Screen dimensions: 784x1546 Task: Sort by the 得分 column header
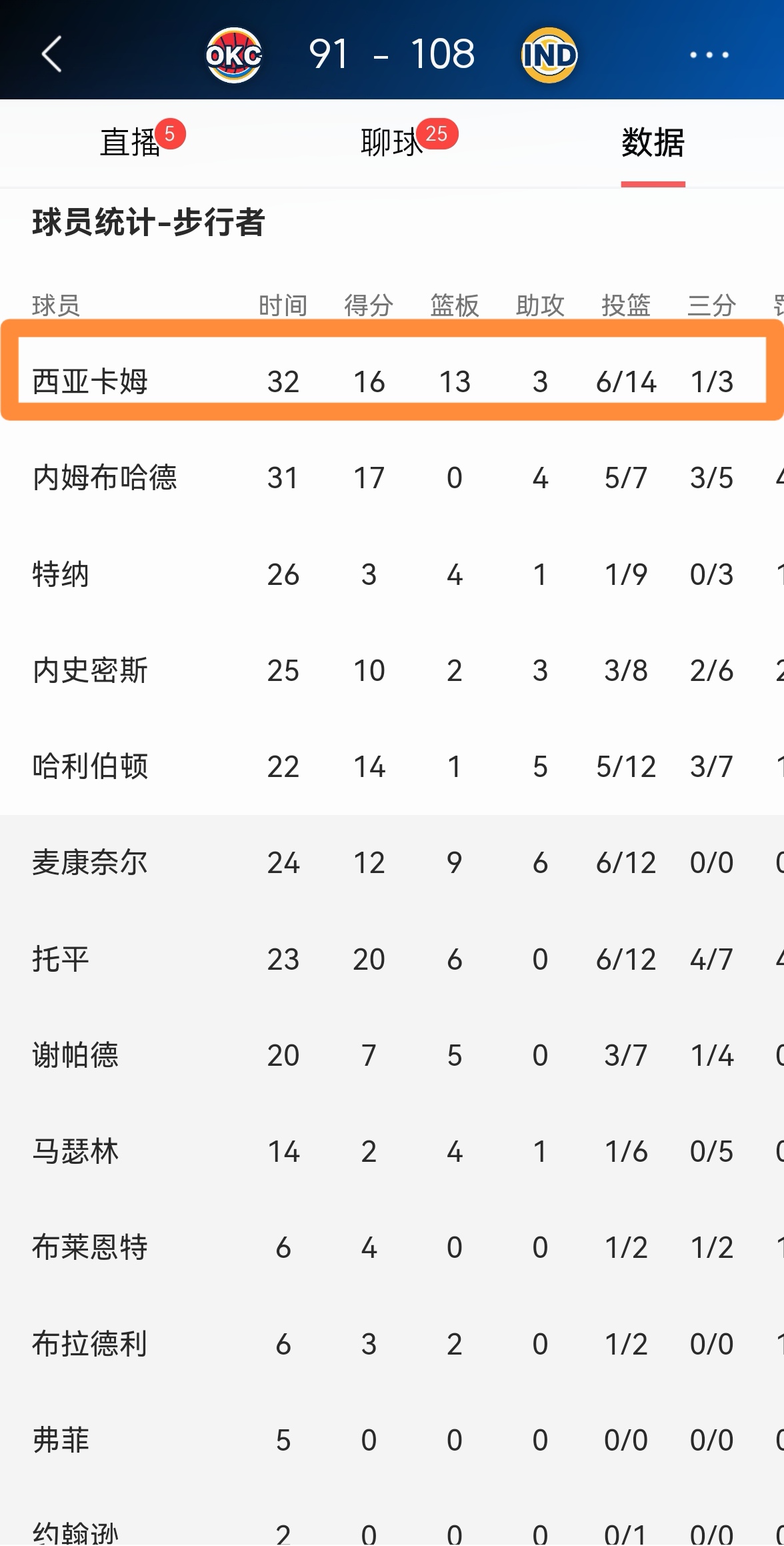[367, 305]
